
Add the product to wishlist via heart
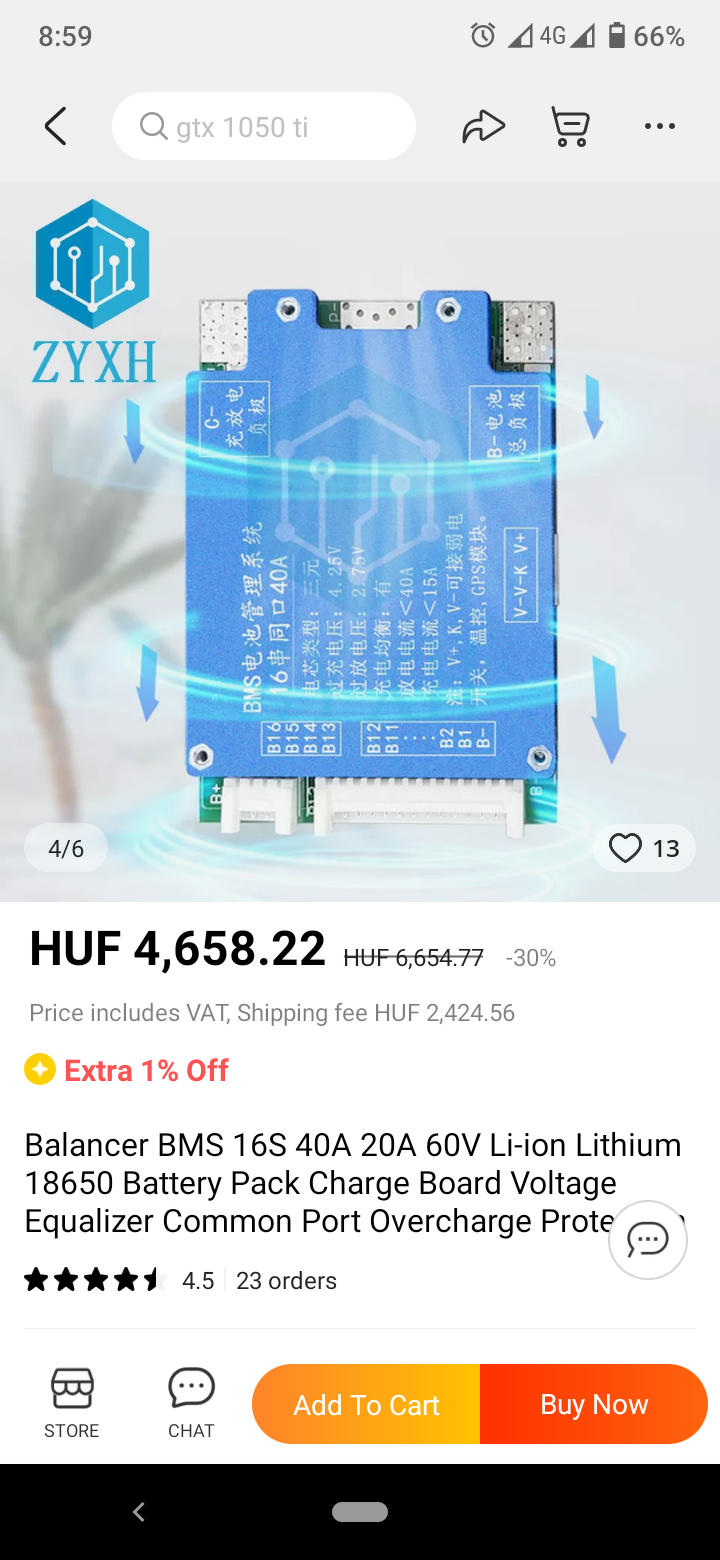tap(626, 849)
